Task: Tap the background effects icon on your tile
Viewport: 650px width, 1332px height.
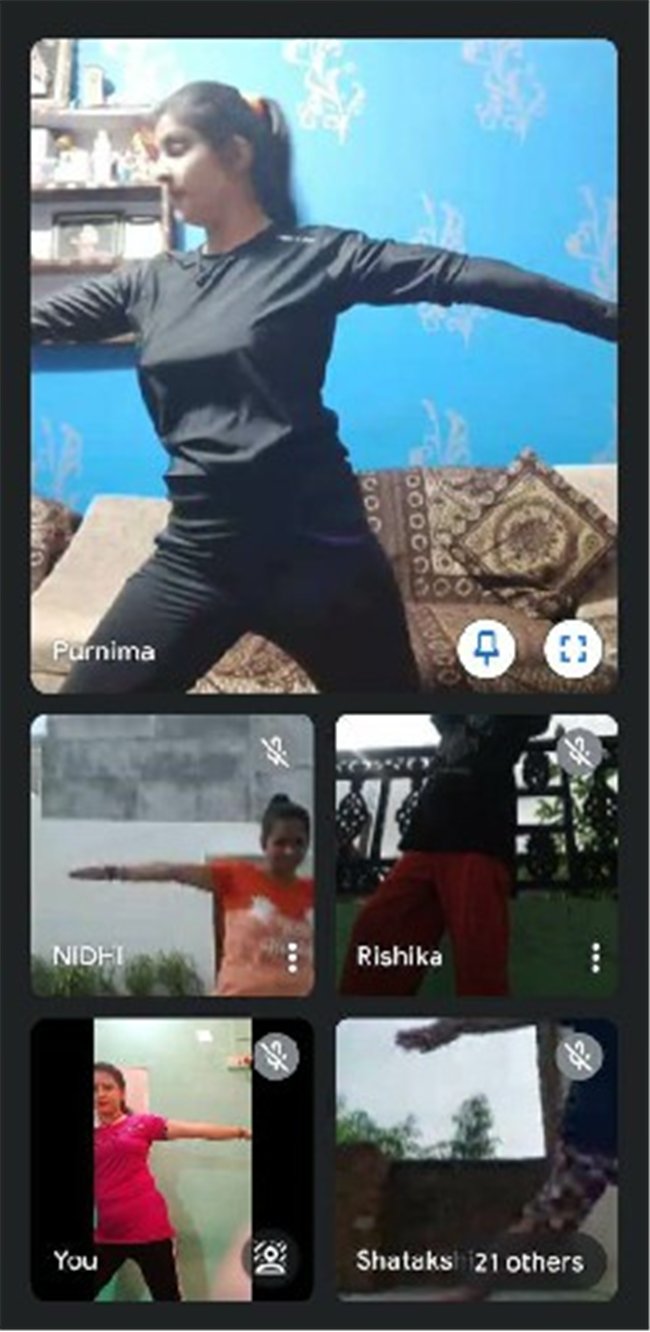Action: (270, 1260)
